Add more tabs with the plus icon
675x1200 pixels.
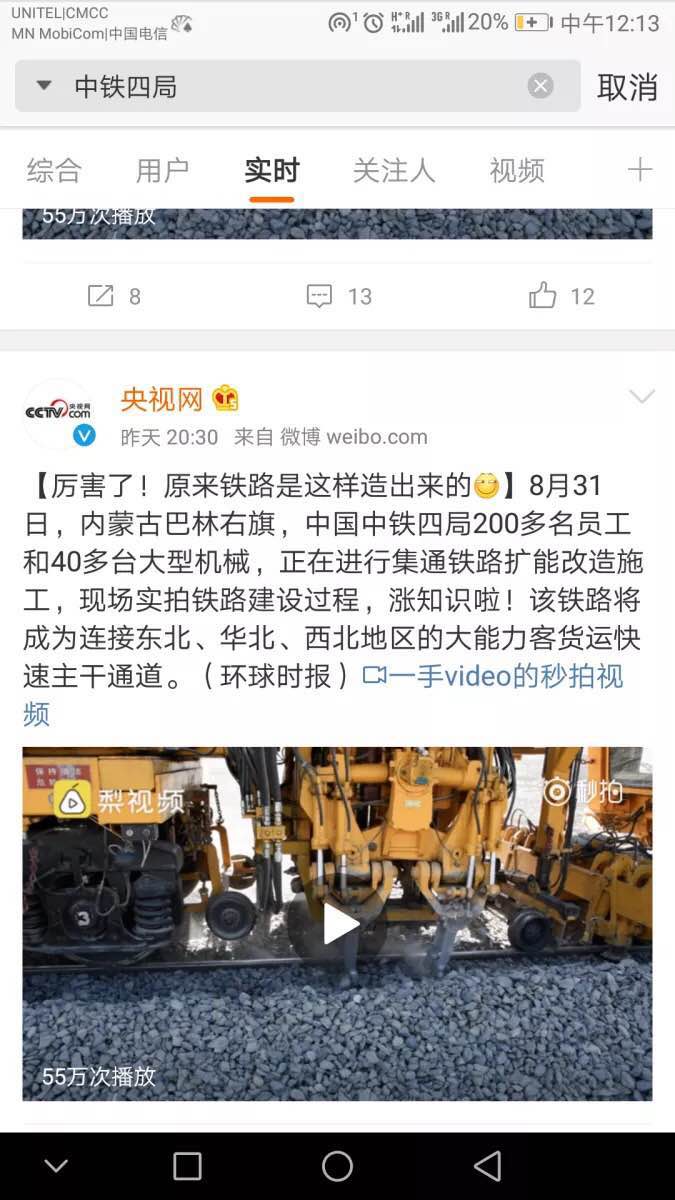tap(640, 170)
